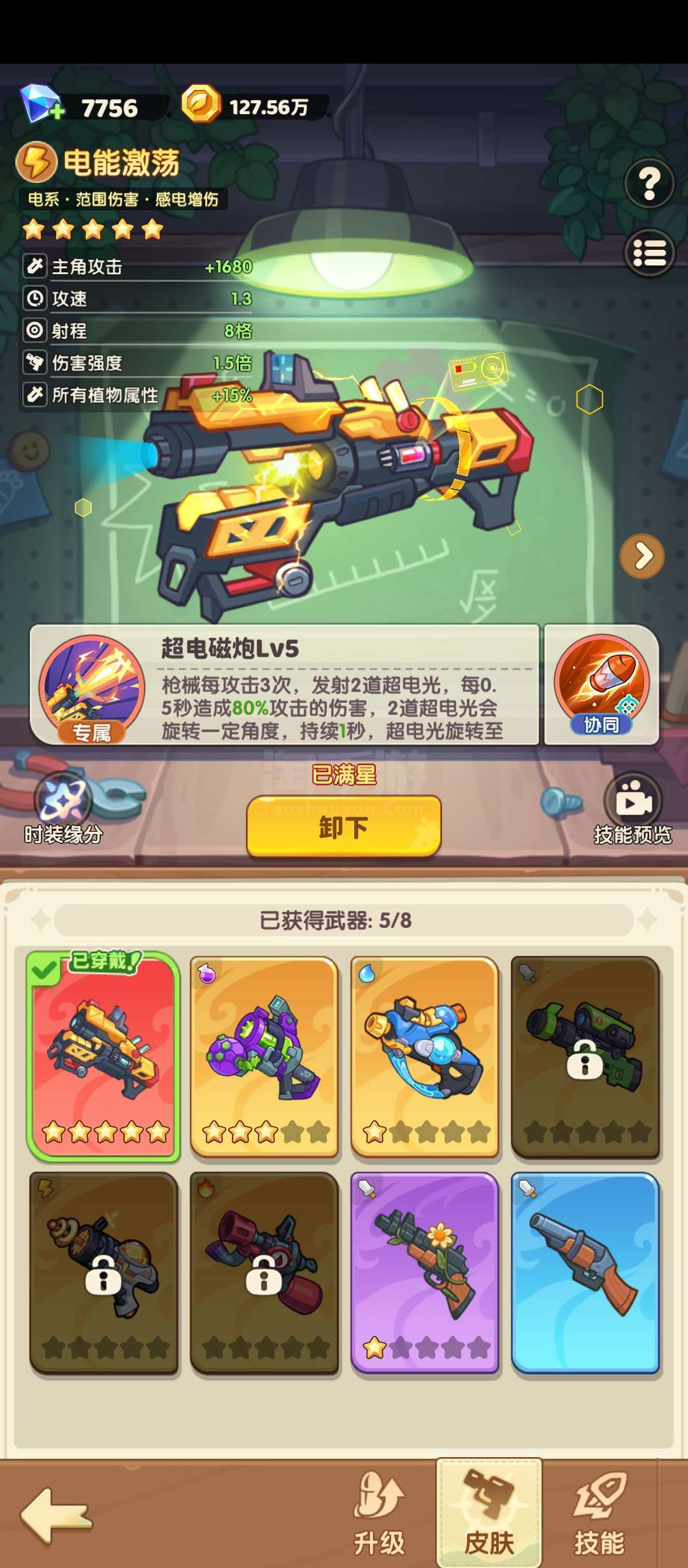
Task: Select the locked fire-type red gun
Action: coord(264,1272)
